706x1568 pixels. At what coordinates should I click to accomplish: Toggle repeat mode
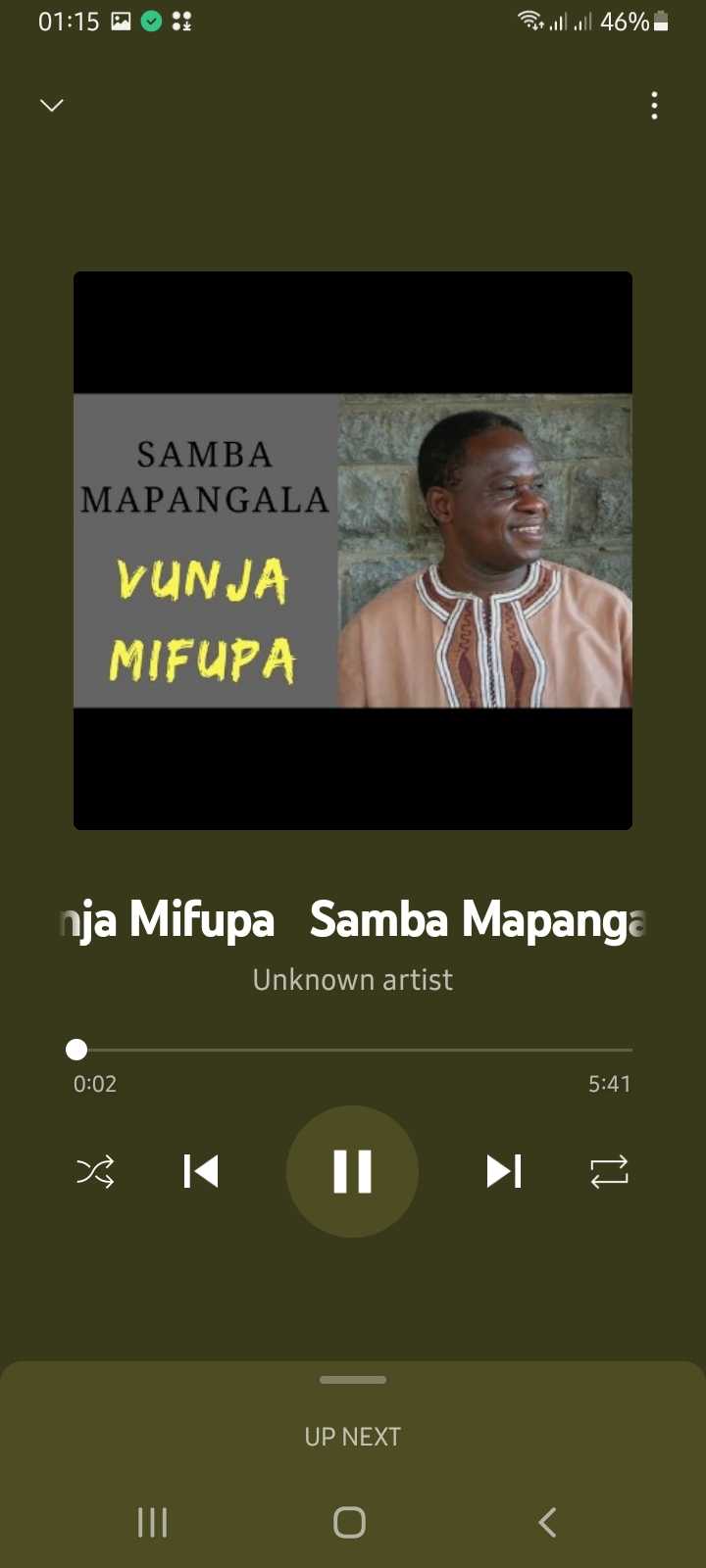[x=609, y=1171]
